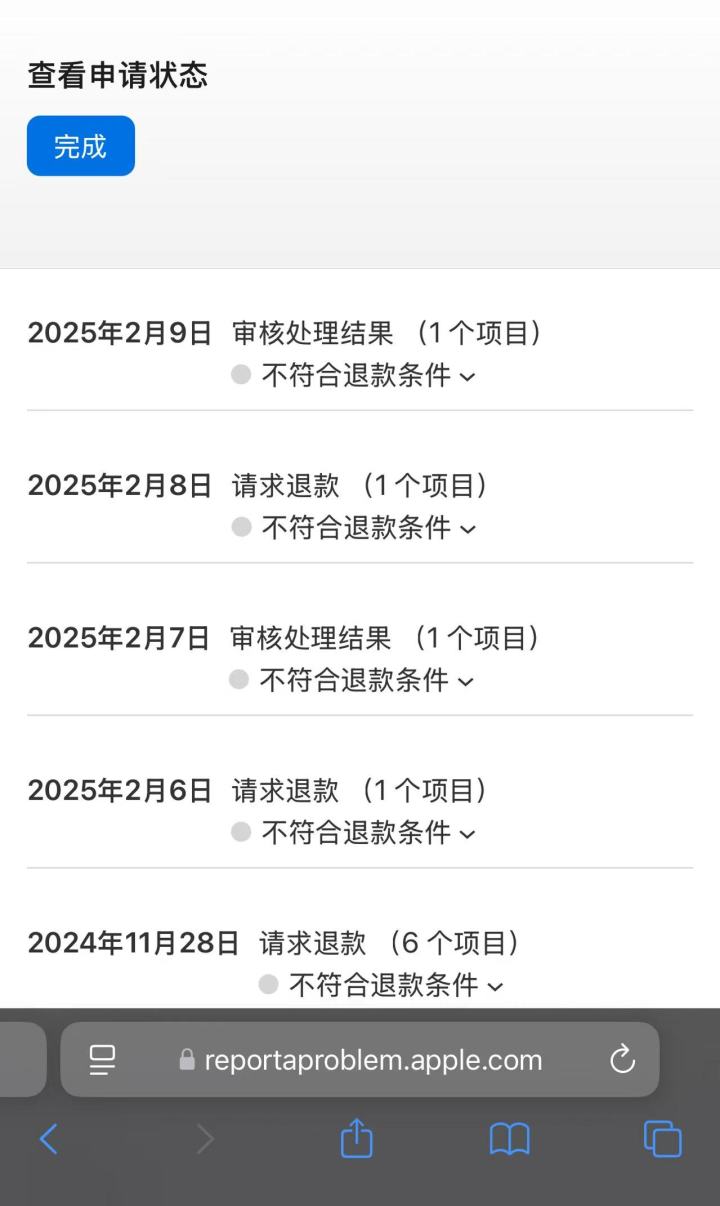Show all open Safari tabs
This screenshot has width=720, height=1206.
point(662,1139)
